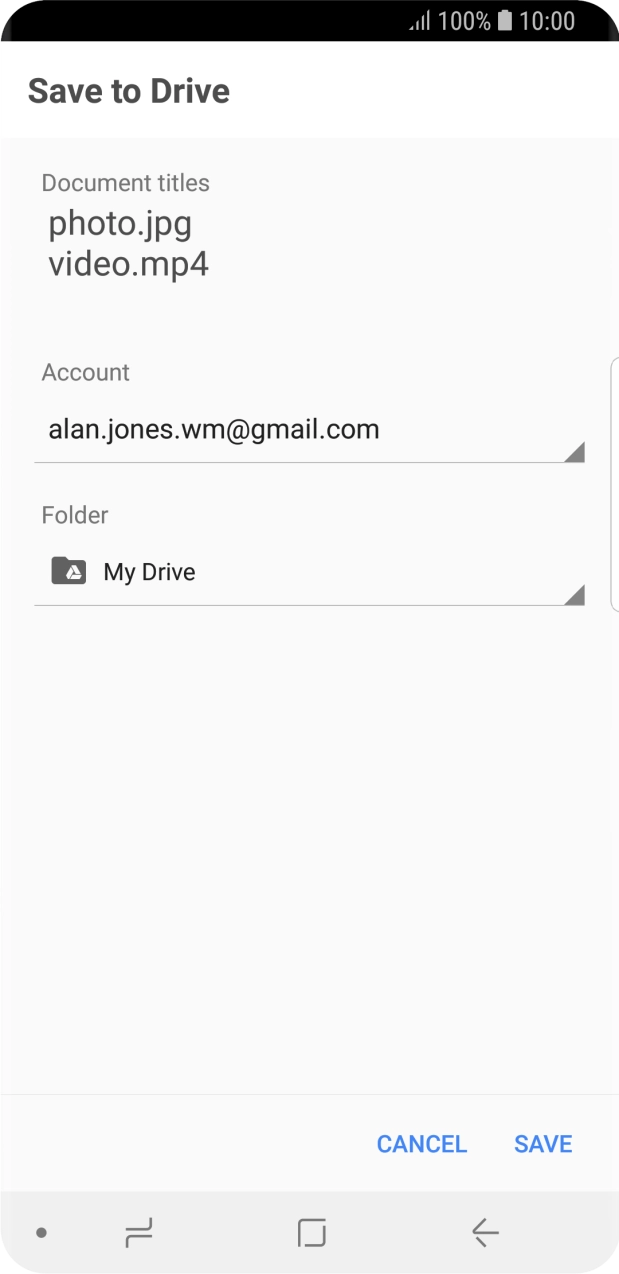Choose a different folder than My Drive

(x=309, y=573)
